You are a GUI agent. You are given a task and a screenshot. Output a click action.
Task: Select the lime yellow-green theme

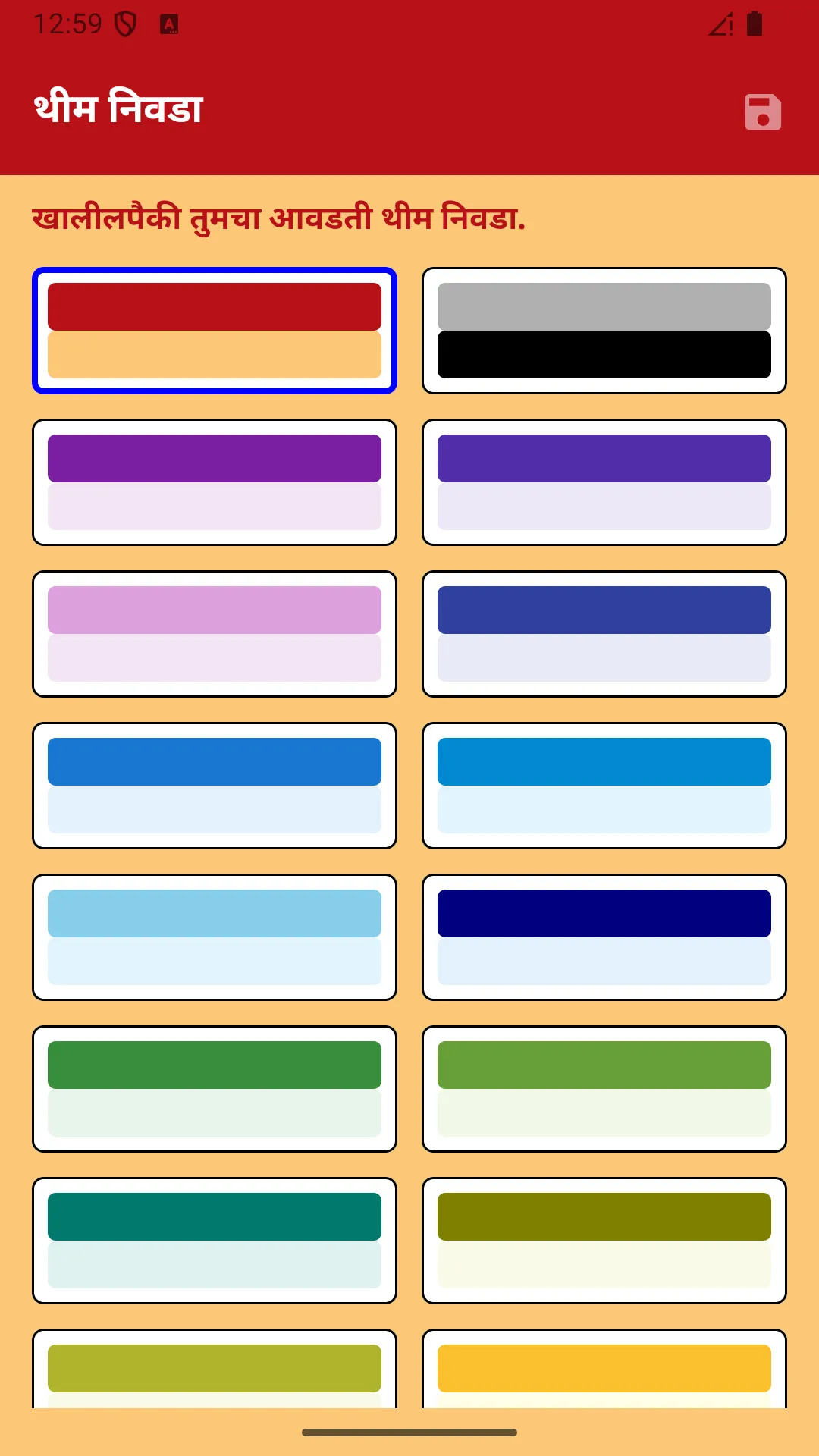coord(215,1370)
